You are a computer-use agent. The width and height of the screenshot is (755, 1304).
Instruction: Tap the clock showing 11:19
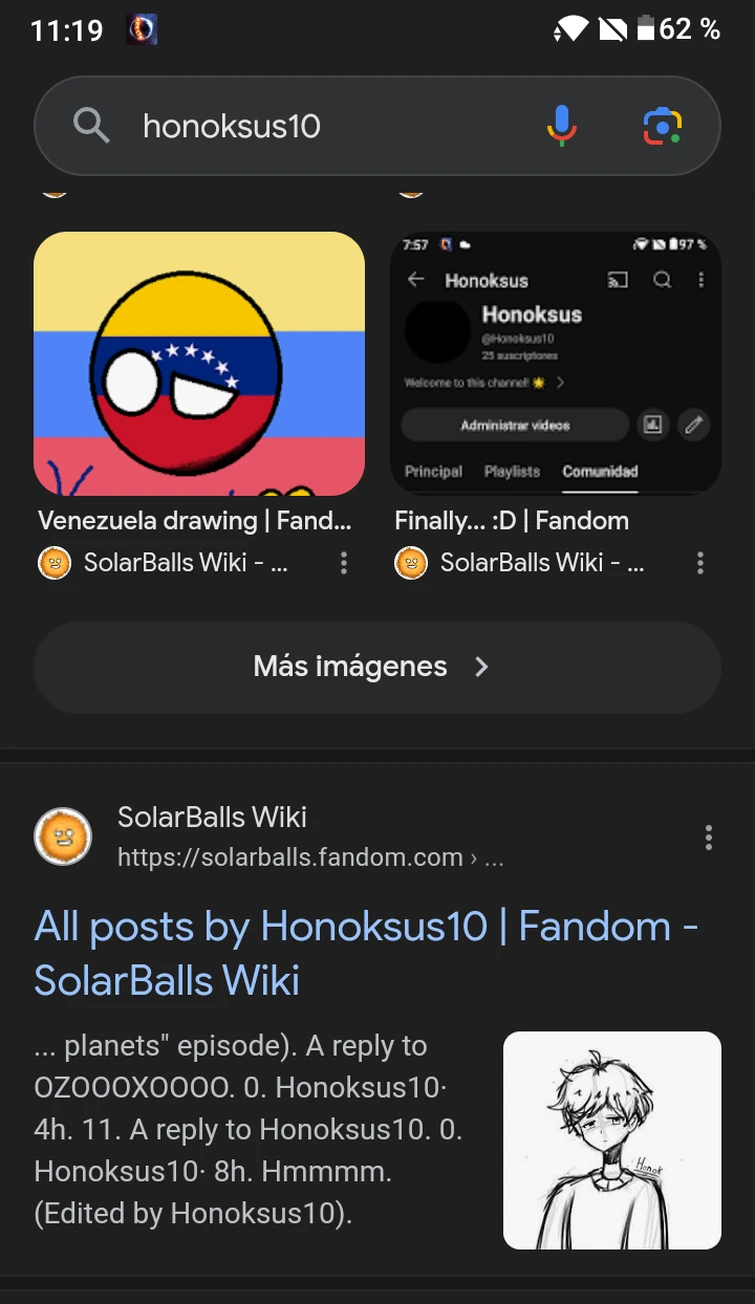(x=66, y=30)
